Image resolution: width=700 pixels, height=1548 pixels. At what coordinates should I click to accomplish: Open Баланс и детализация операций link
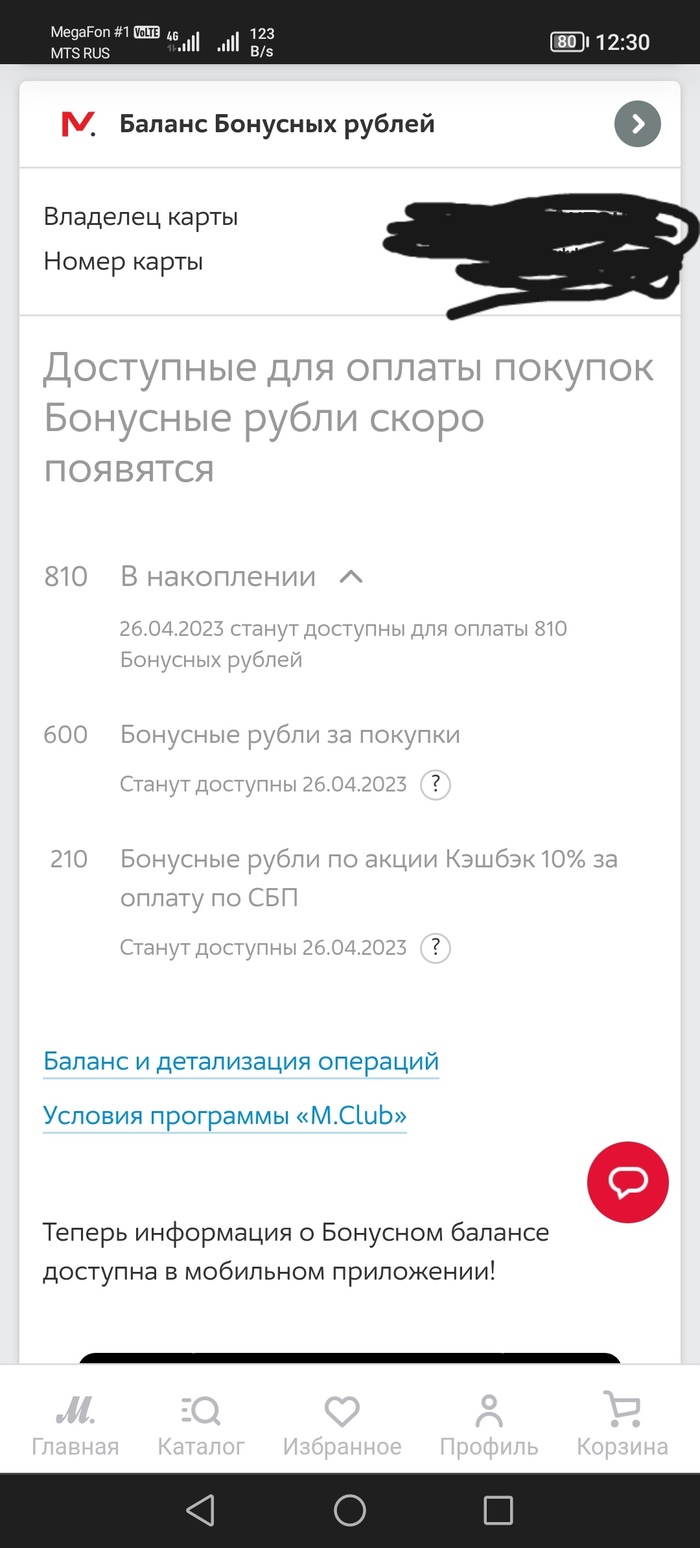tap(241, 1061)
